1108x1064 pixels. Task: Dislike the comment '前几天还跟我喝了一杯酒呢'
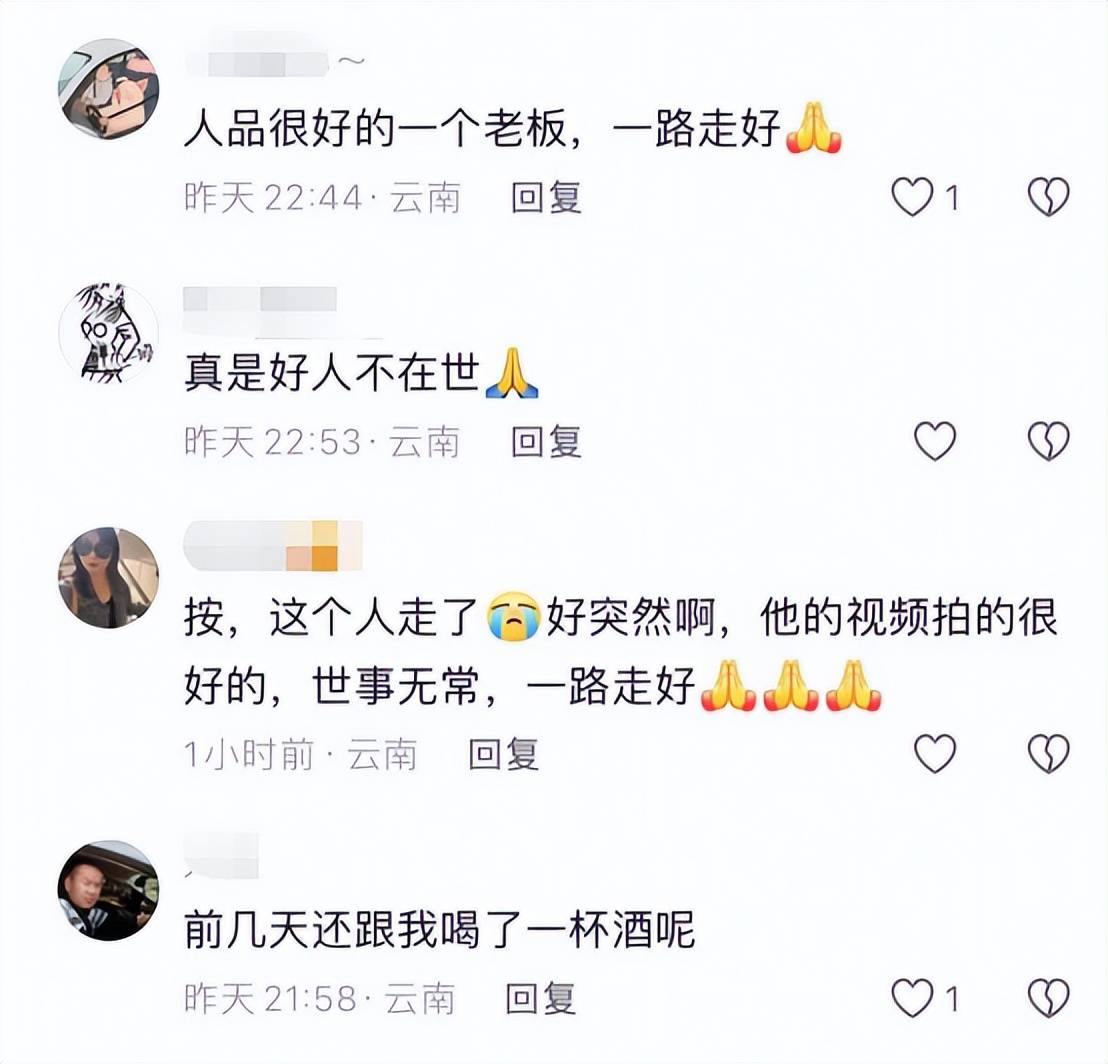[x=1049, y=998]
